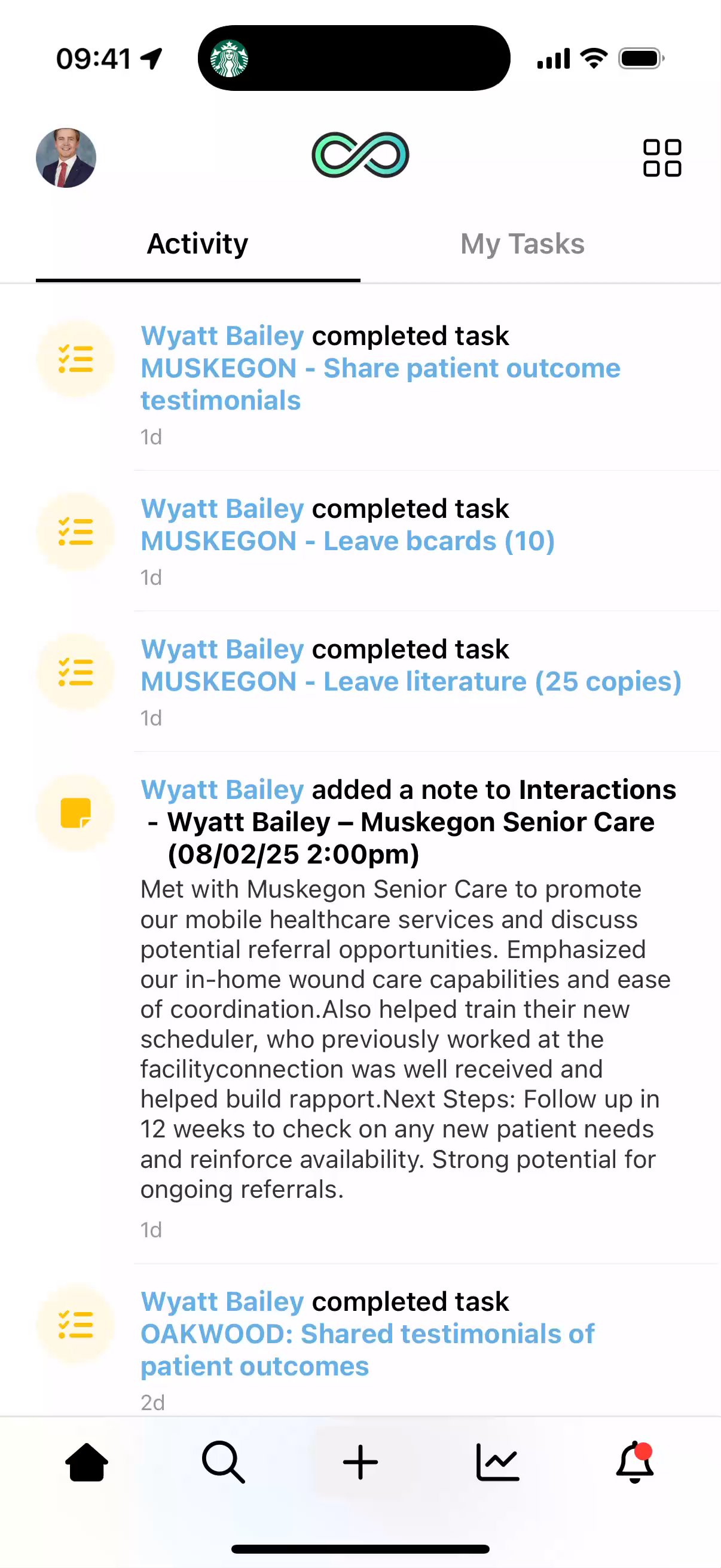Image resolution: width=721 pixels, height=1568 pixels.
Task: Tap the plus button to add new
Action: point(360,1462)
